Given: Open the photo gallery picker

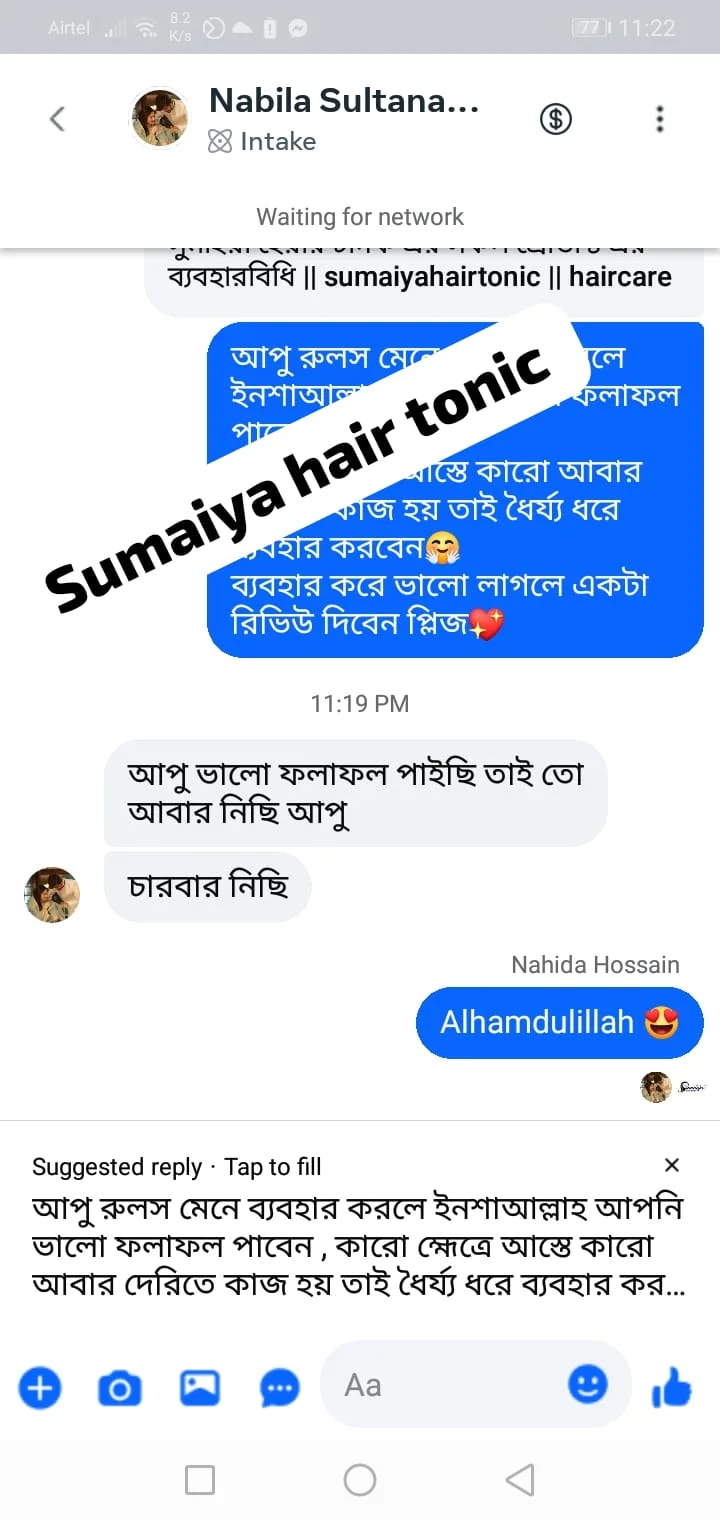Looking at the screenshot, I should click(199, 1387).
